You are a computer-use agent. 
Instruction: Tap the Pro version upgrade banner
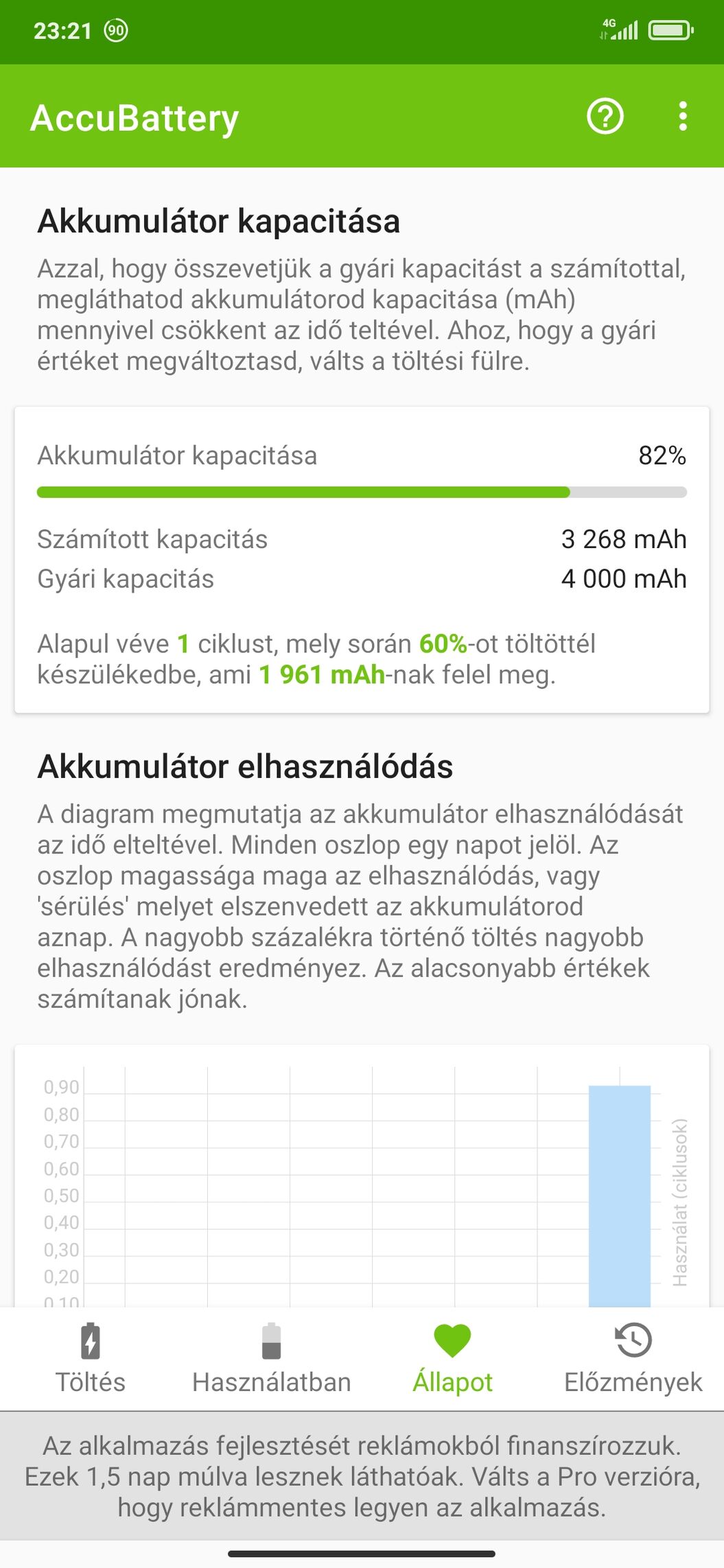362,1476
